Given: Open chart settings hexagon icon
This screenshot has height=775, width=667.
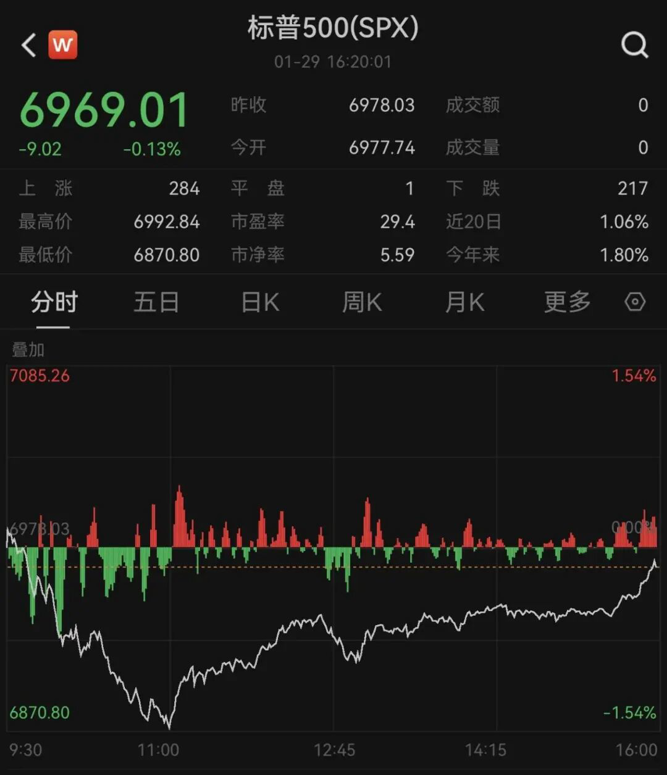Looking at the screenshot, I should (635, 302).
